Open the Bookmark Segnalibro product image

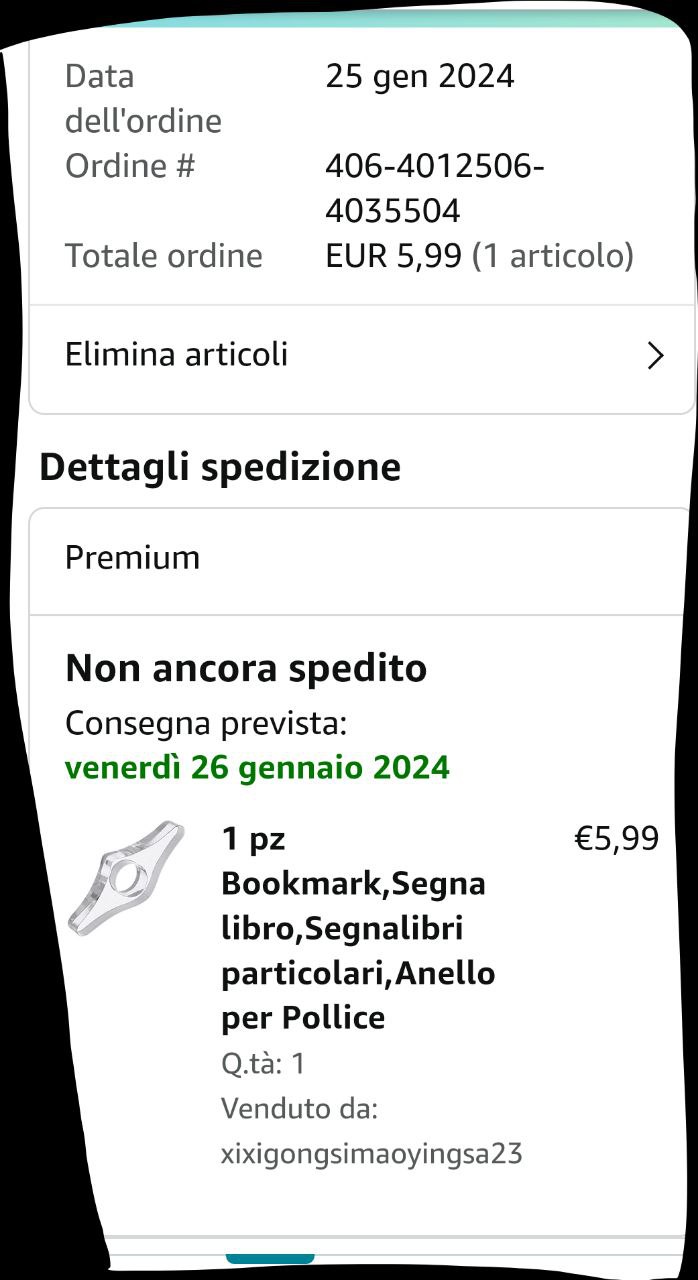point(127,877)
